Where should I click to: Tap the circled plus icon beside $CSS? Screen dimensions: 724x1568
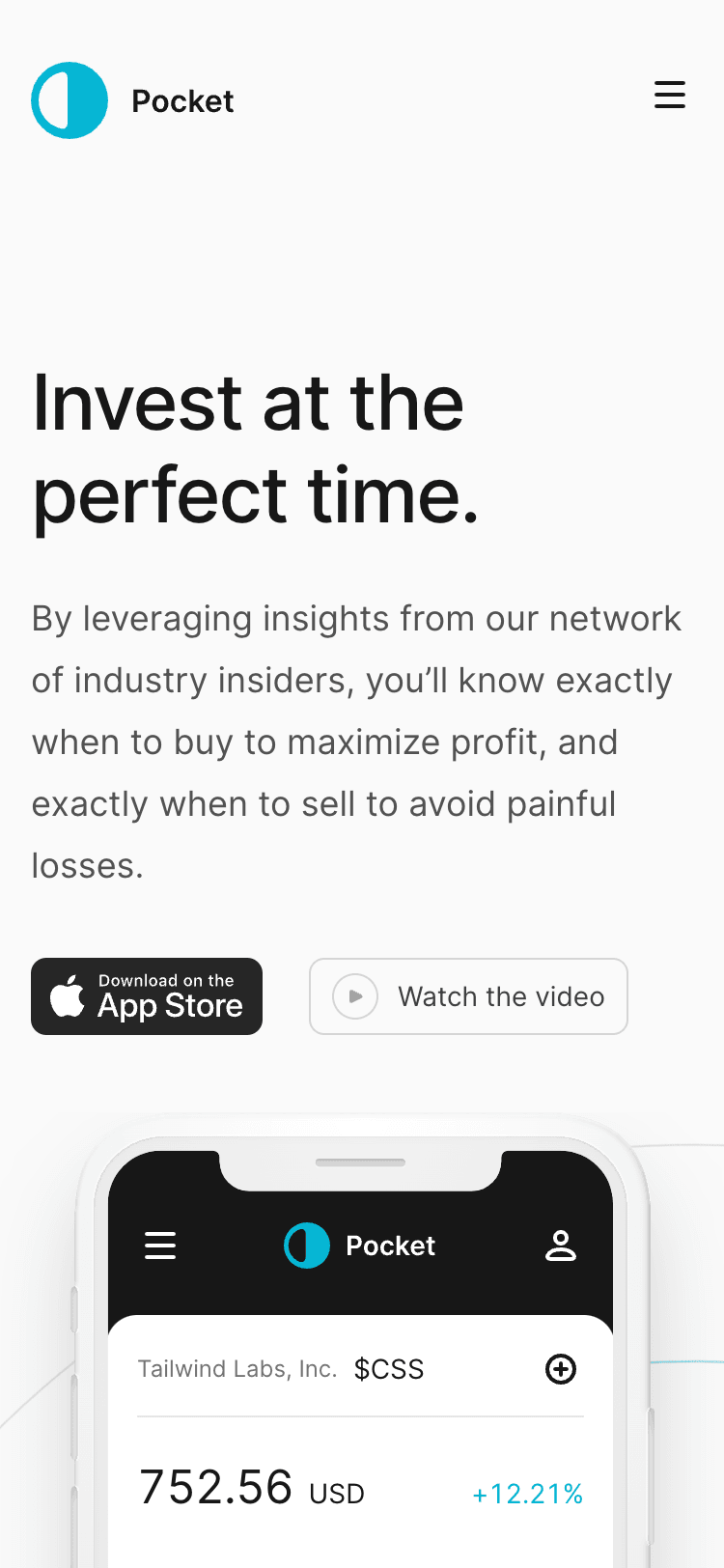561,1369
